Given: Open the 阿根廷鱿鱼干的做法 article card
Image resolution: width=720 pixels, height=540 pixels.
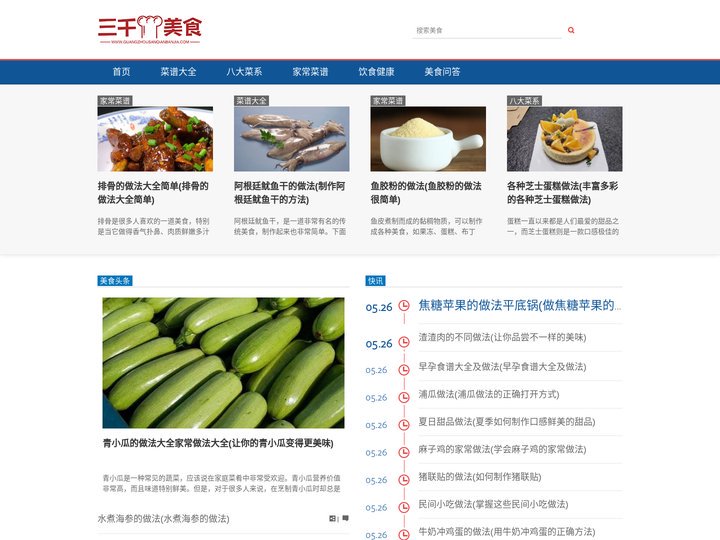Looking at the screenshot, I should click(290, 192).
